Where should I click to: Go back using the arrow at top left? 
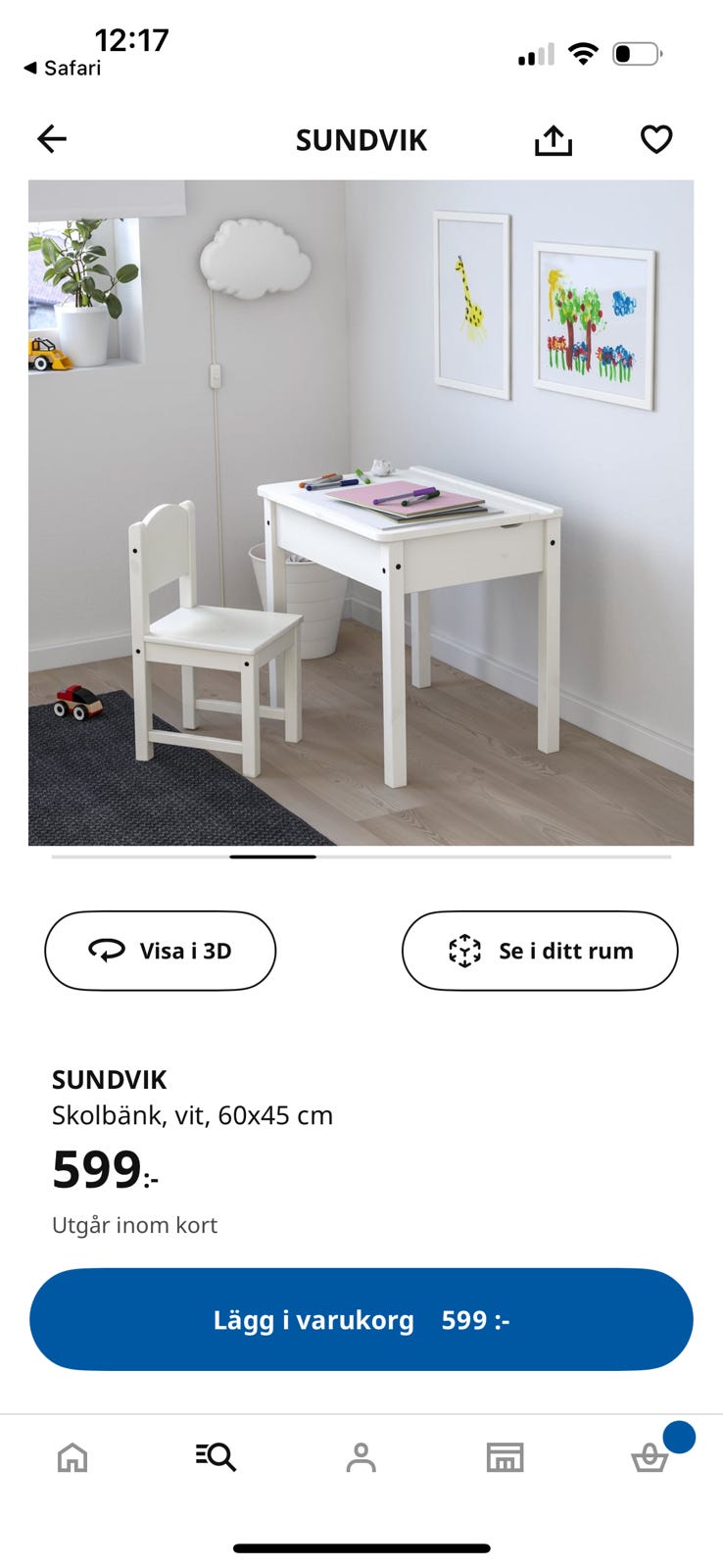pos(51,139)
